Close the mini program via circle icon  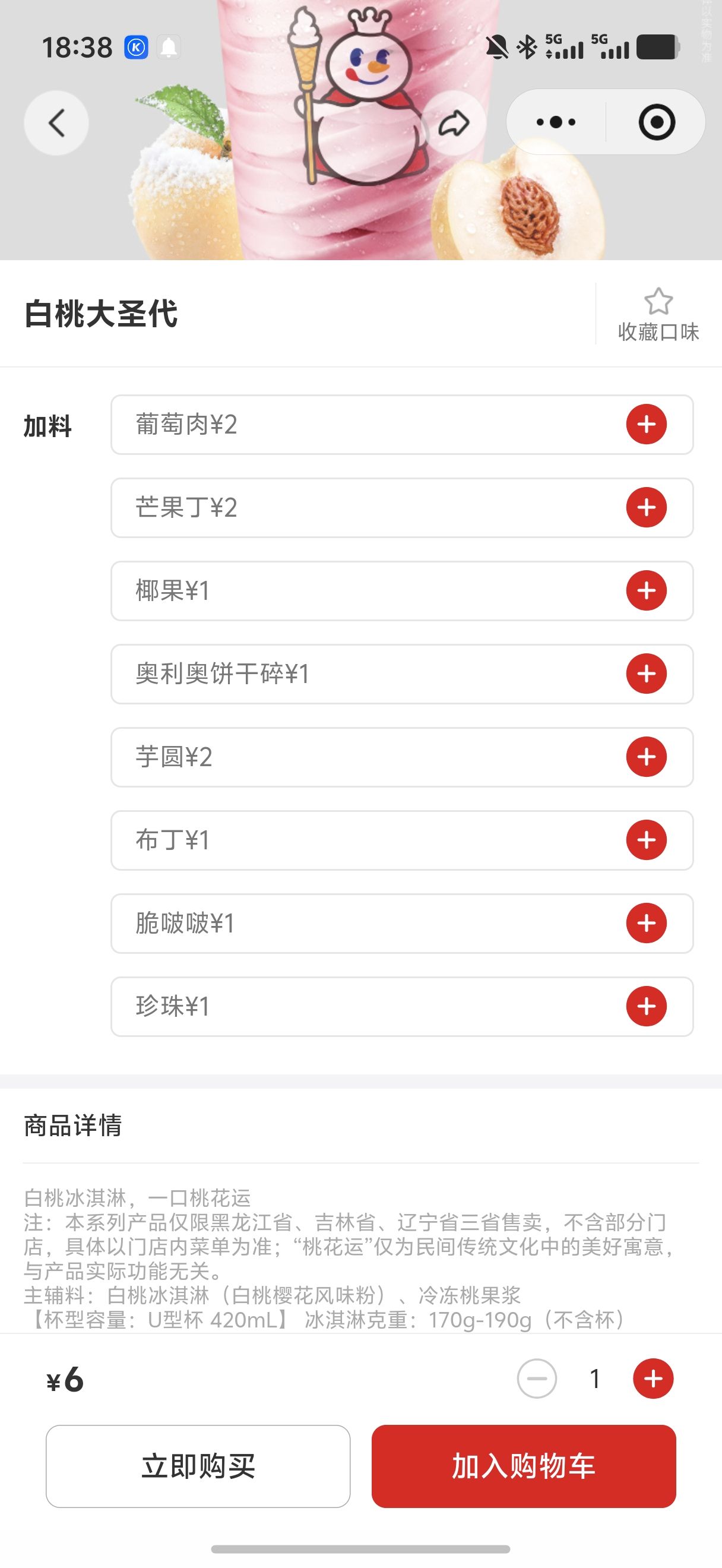pyautogui.click(x=656, y=122)
